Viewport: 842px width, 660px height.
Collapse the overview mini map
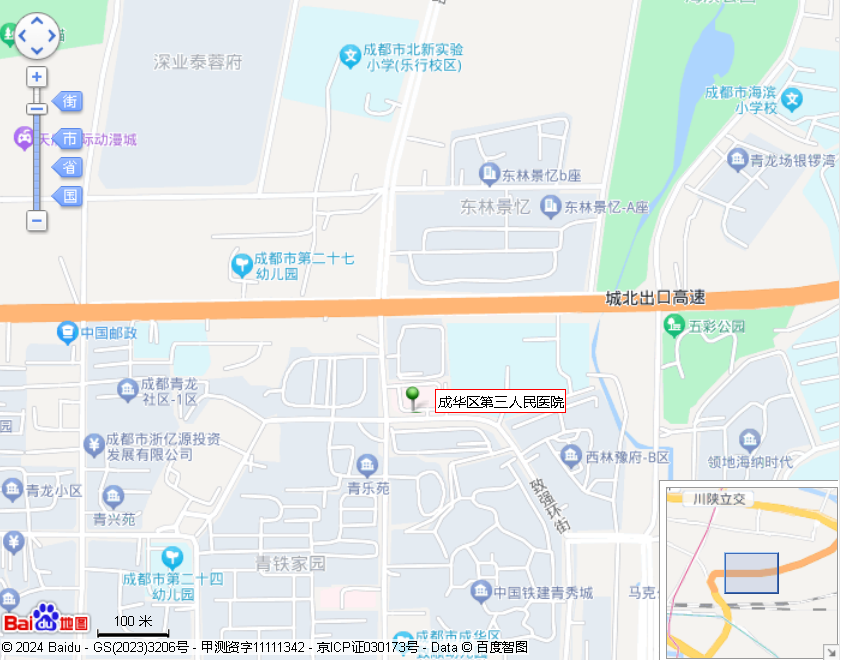pos(830,651)
